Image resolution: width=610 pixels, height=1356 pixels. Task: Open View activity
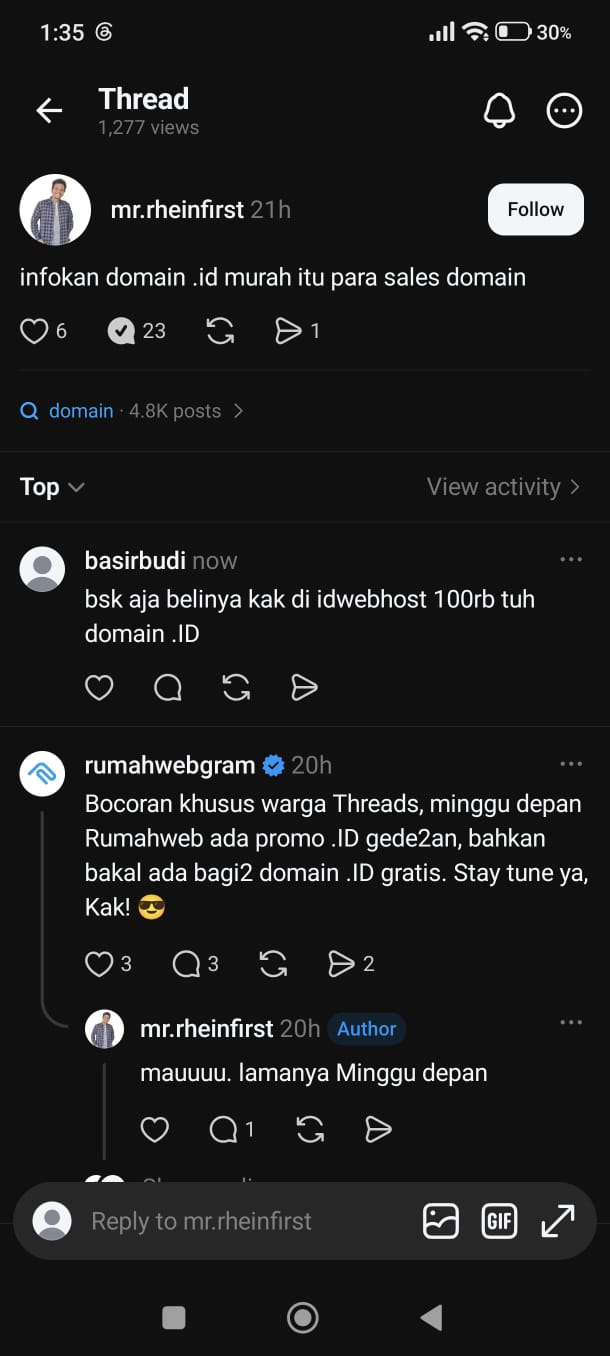pos(503,487)
